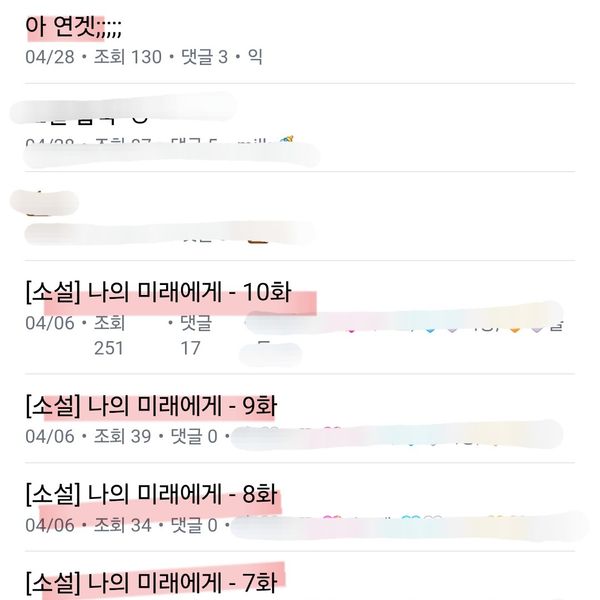600x600 pixels.
Task: Open 나의 미래에게 - 9화 post
Action: tap(150, 407)
